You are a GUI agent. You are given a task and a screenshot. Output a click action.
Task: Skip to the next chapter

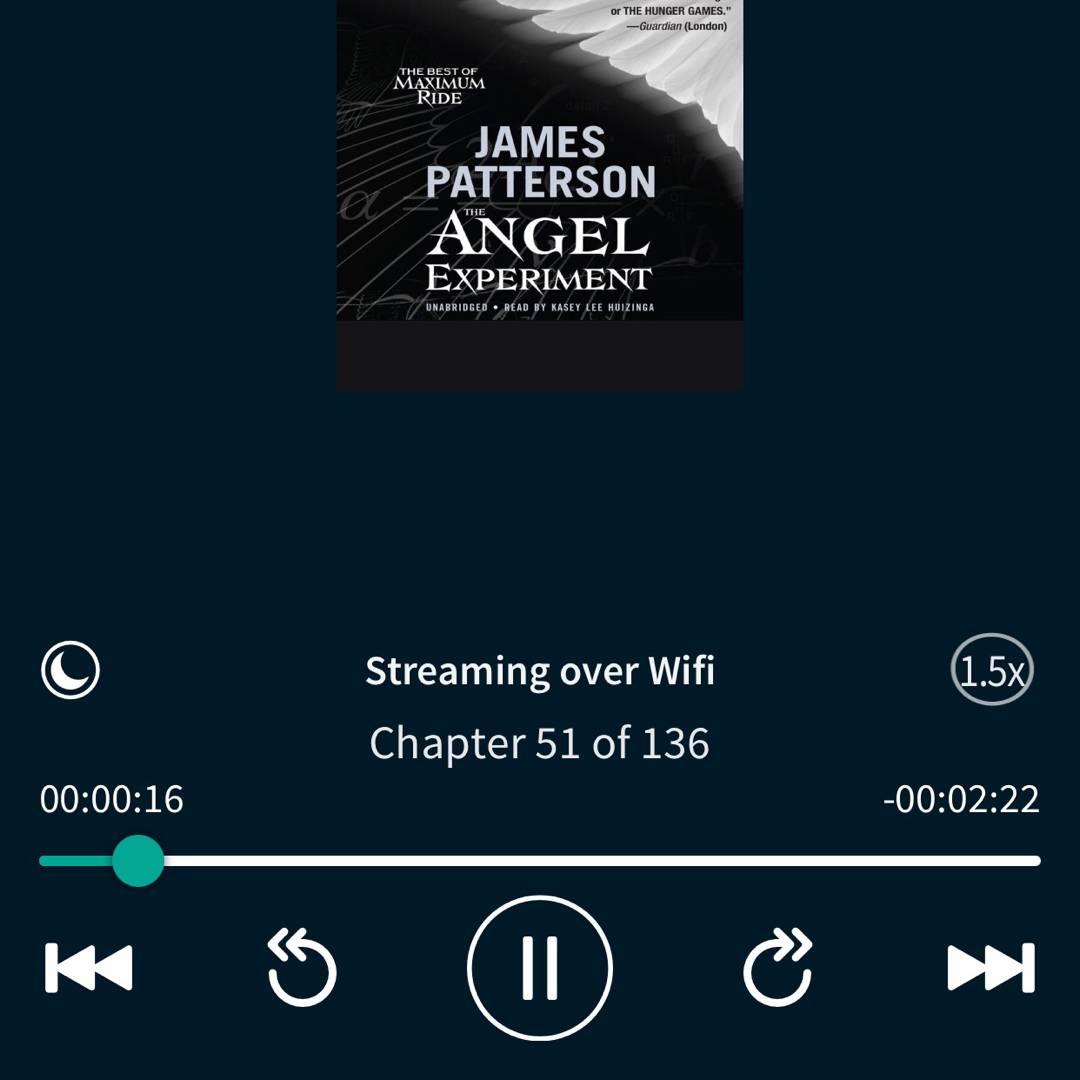click(990, 968)
